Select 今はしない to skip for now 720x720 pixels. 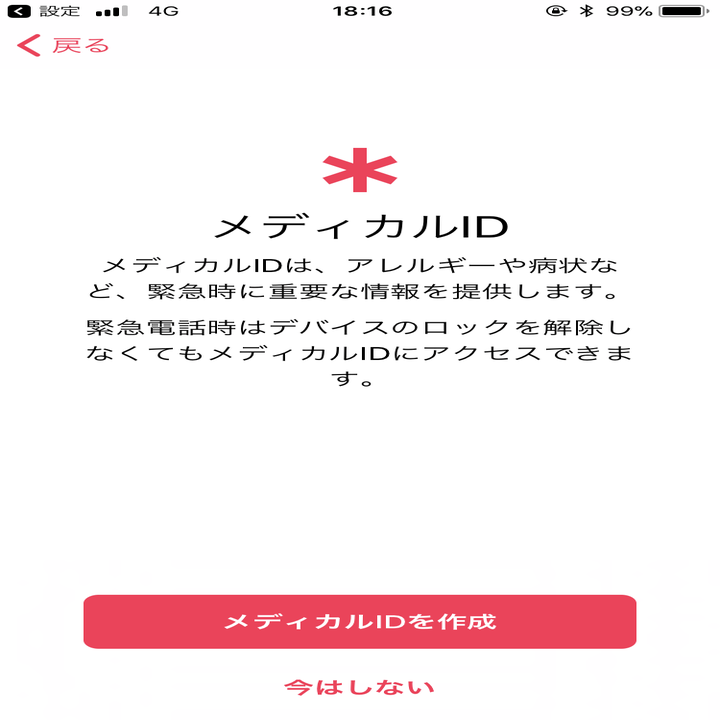tap(360, 687)
